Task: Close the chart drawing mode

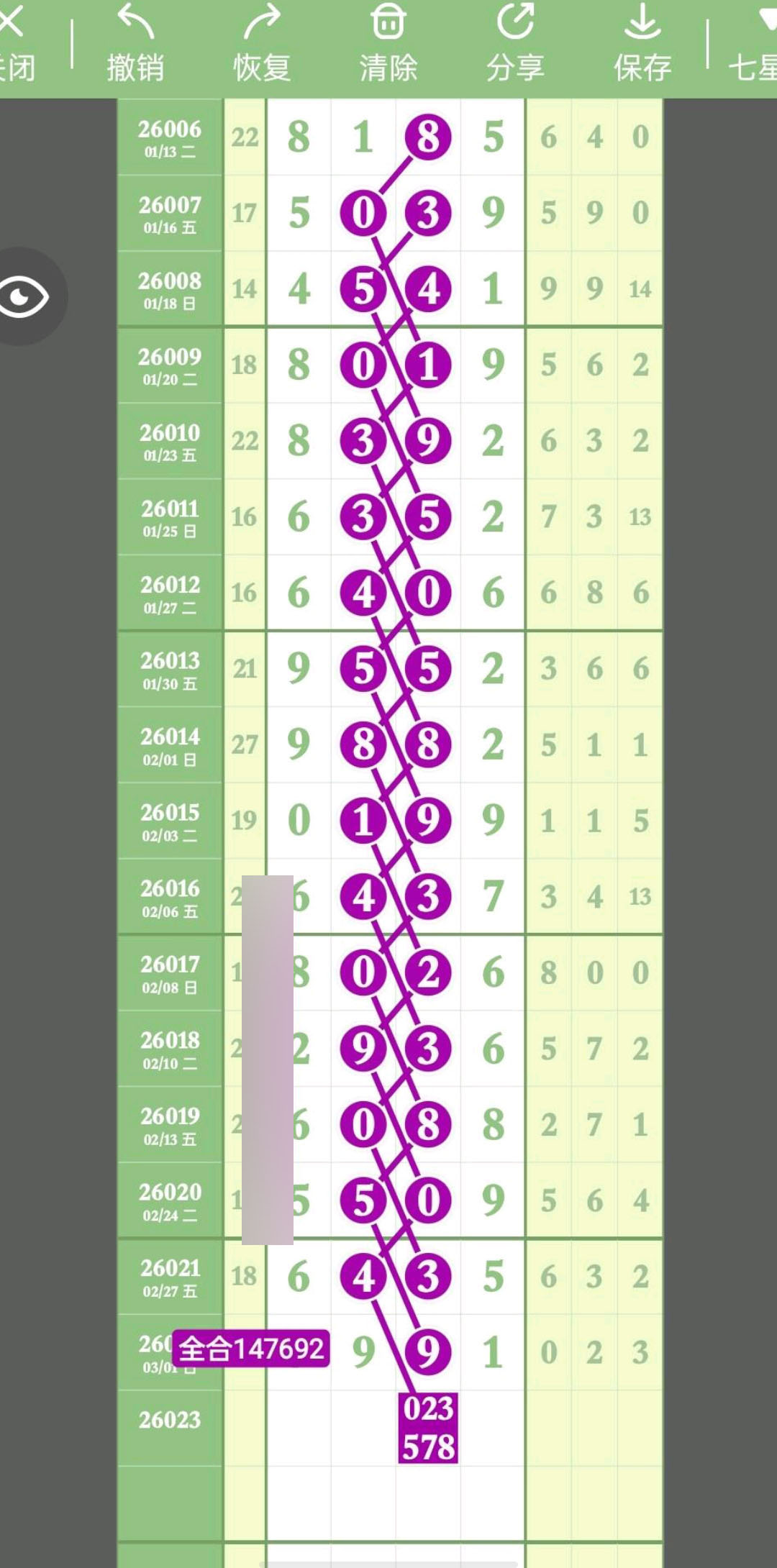Action: coord(16,43)
